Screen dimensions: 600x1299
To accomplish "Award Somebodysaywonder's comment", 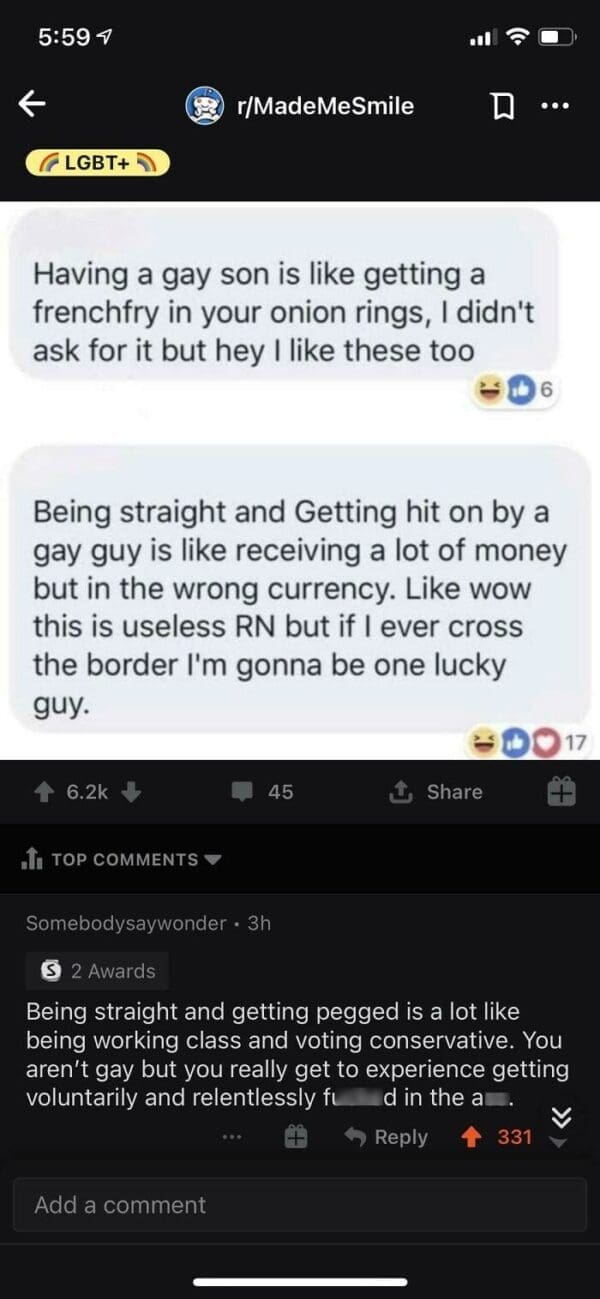I will point(295,1137).
